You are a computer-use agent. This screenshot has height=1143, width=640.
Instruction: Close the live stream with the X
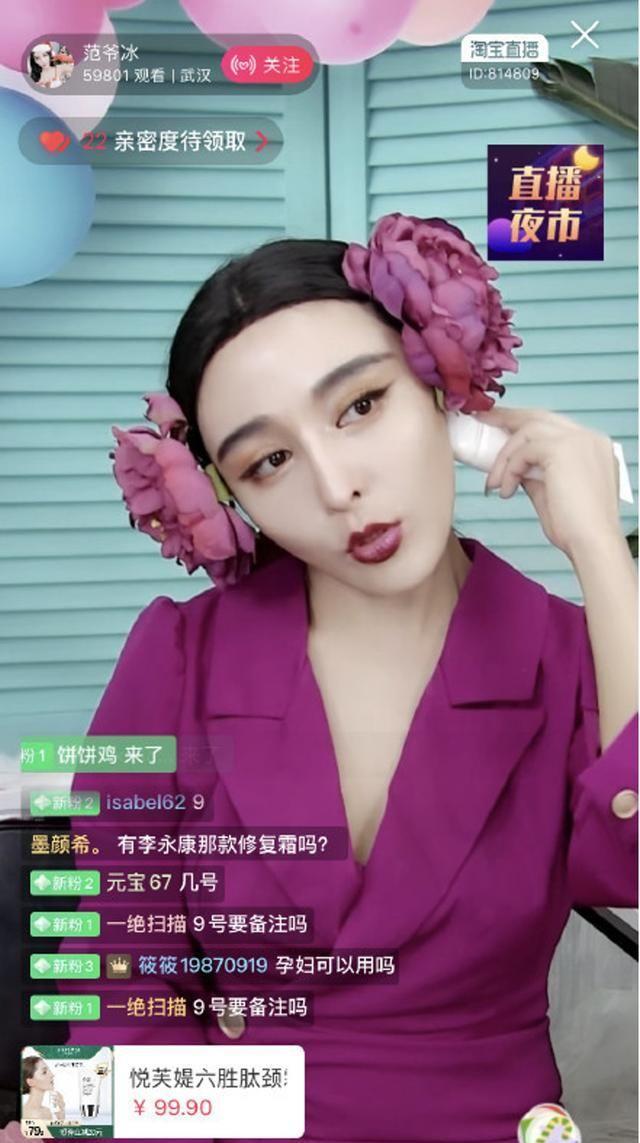[x=584, y=35]
